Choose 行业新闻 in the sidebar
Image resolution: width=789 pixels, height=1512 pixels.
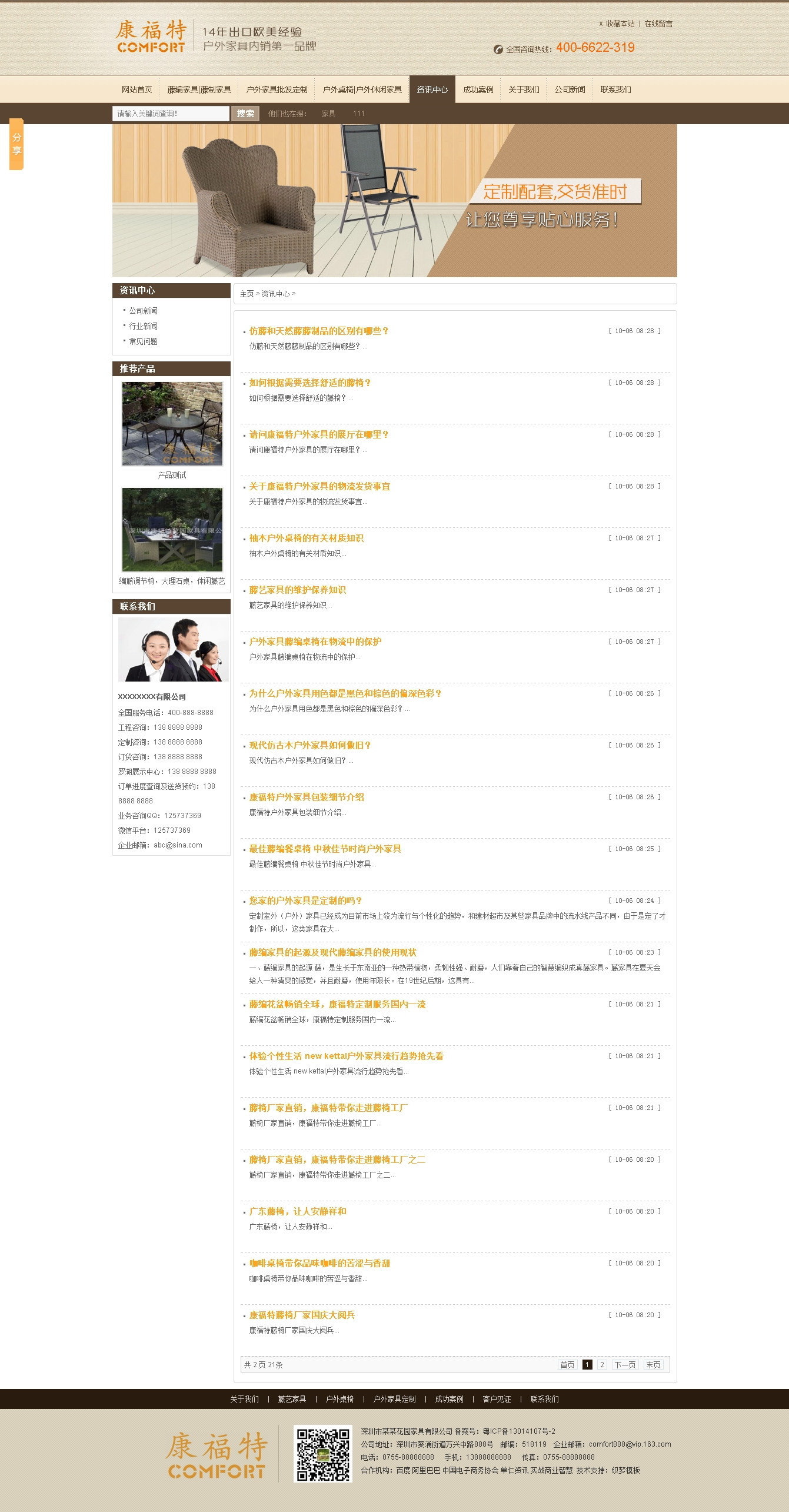(x=143, y=326)
